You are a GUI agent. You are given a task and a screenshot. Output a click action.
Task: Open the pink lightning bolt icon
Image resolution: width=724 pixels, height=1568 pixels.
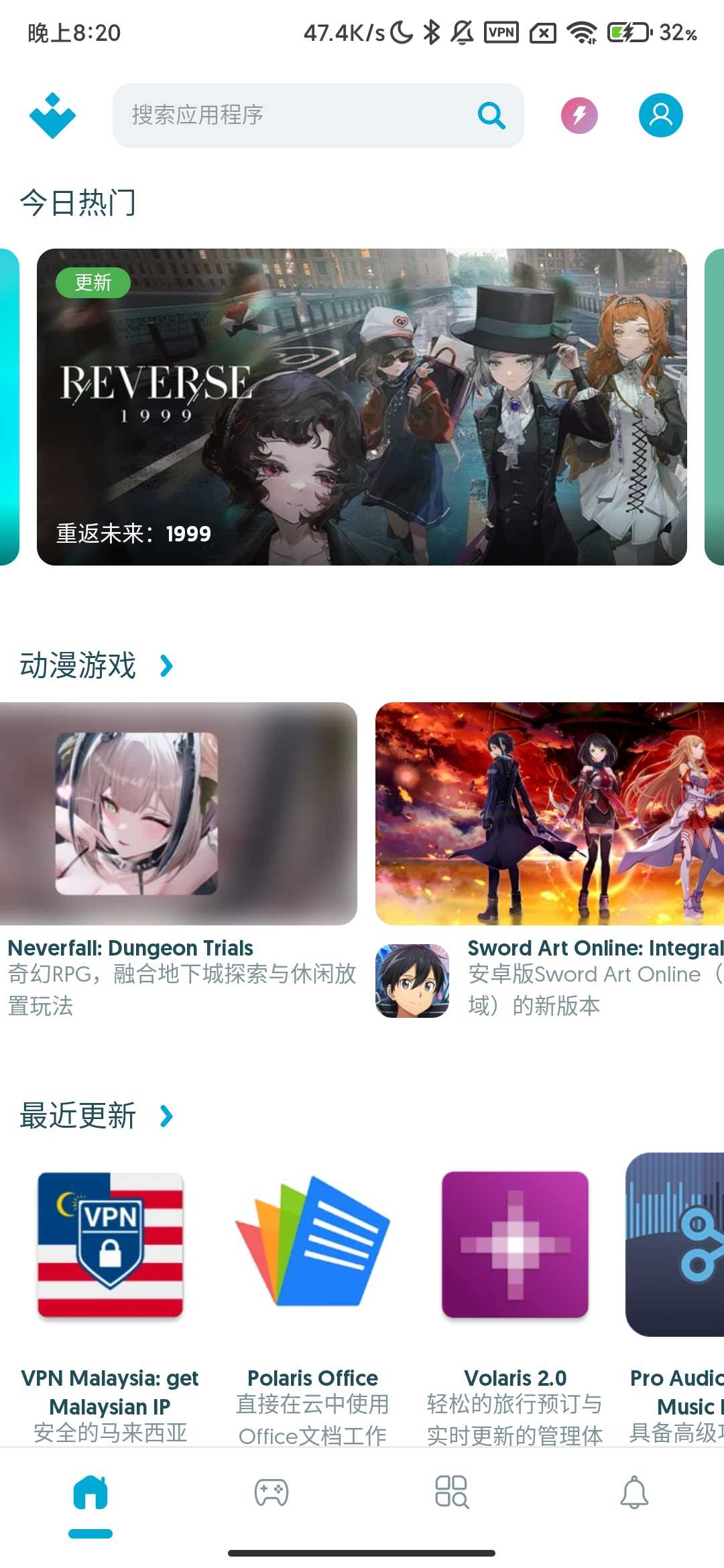(579, 115)
